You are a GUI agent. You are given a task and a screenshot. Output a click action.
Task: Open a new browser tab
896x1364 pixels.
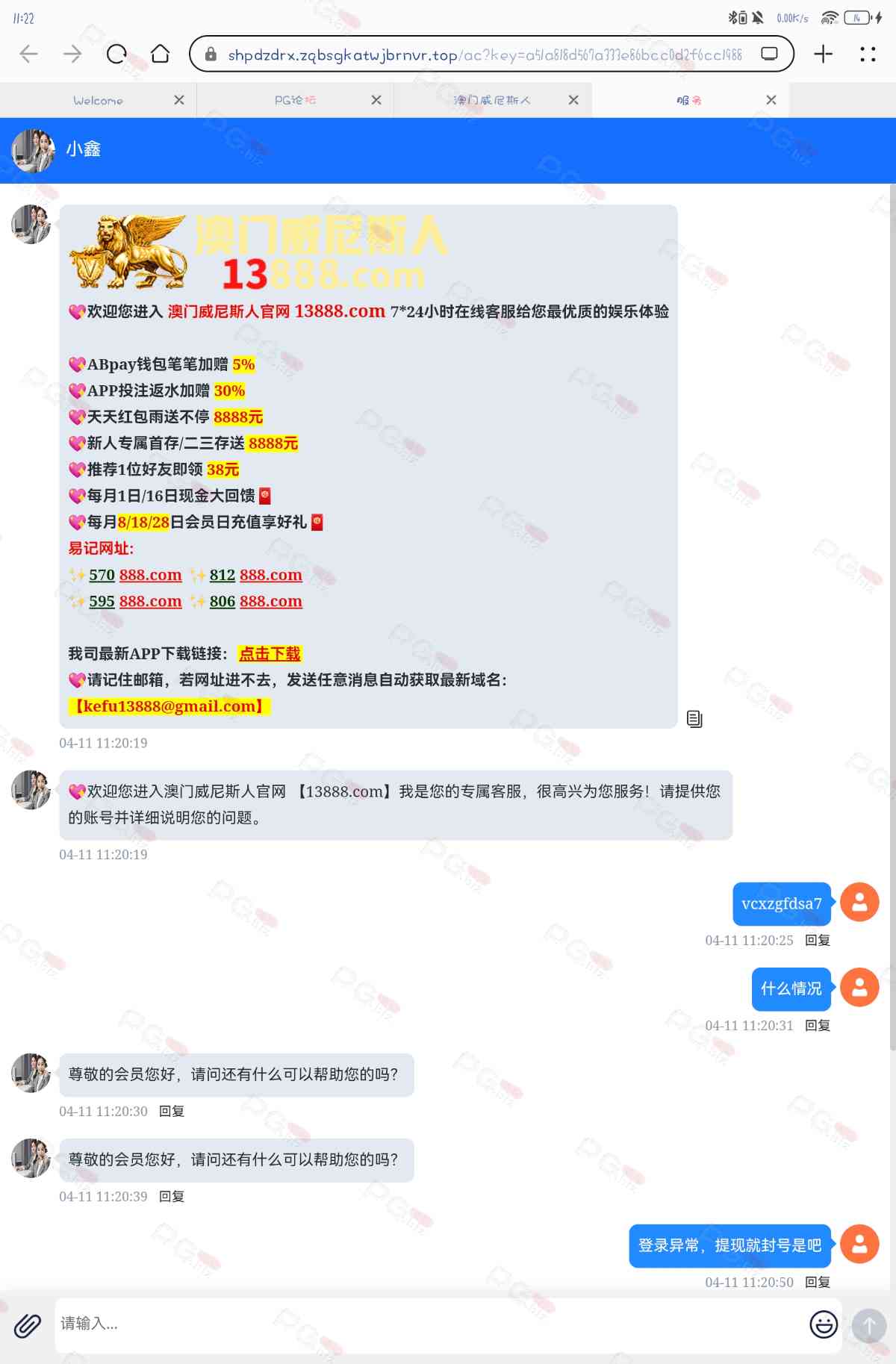coord(823,54)
